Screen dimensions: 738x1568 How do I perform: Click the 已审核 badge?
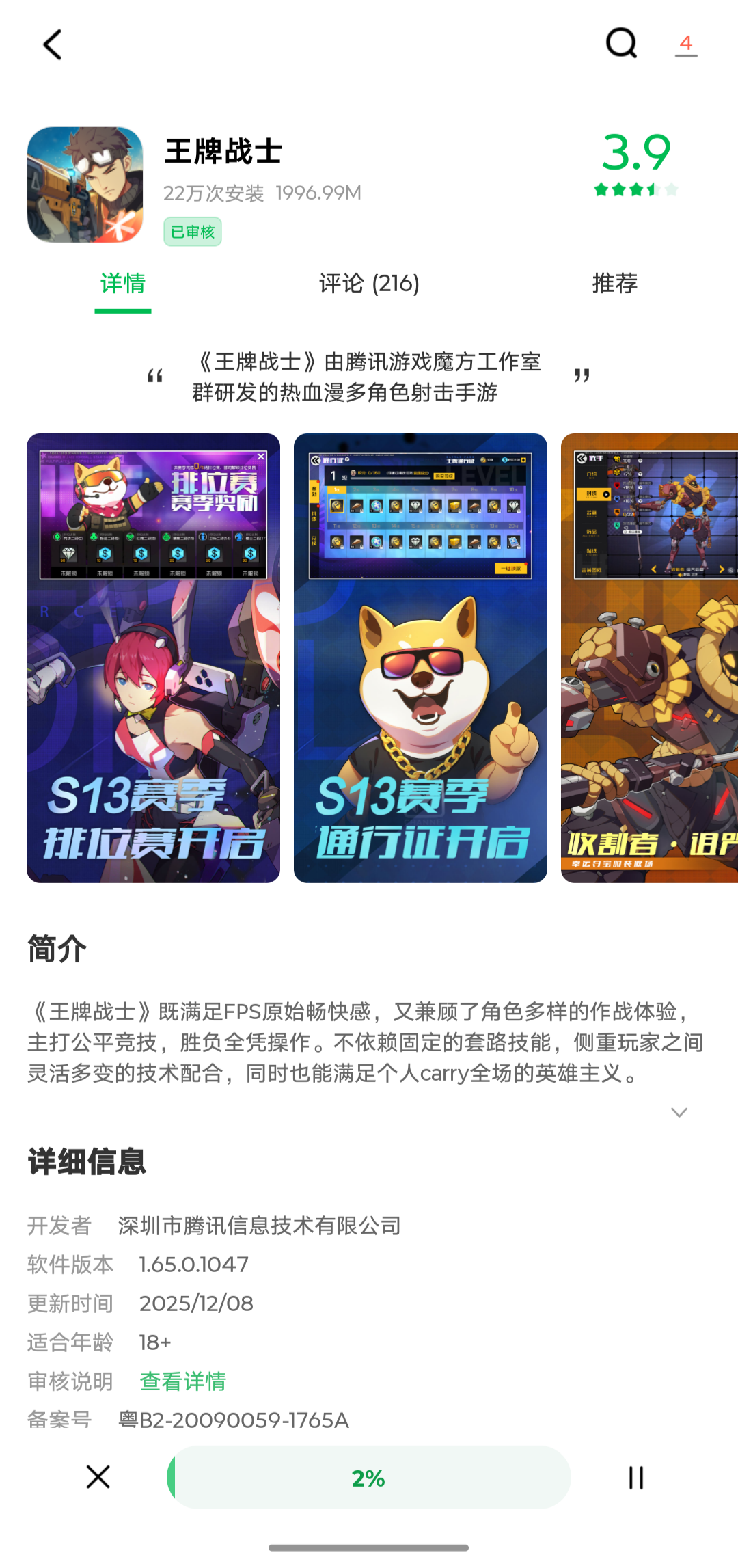(x=192, y=232)
